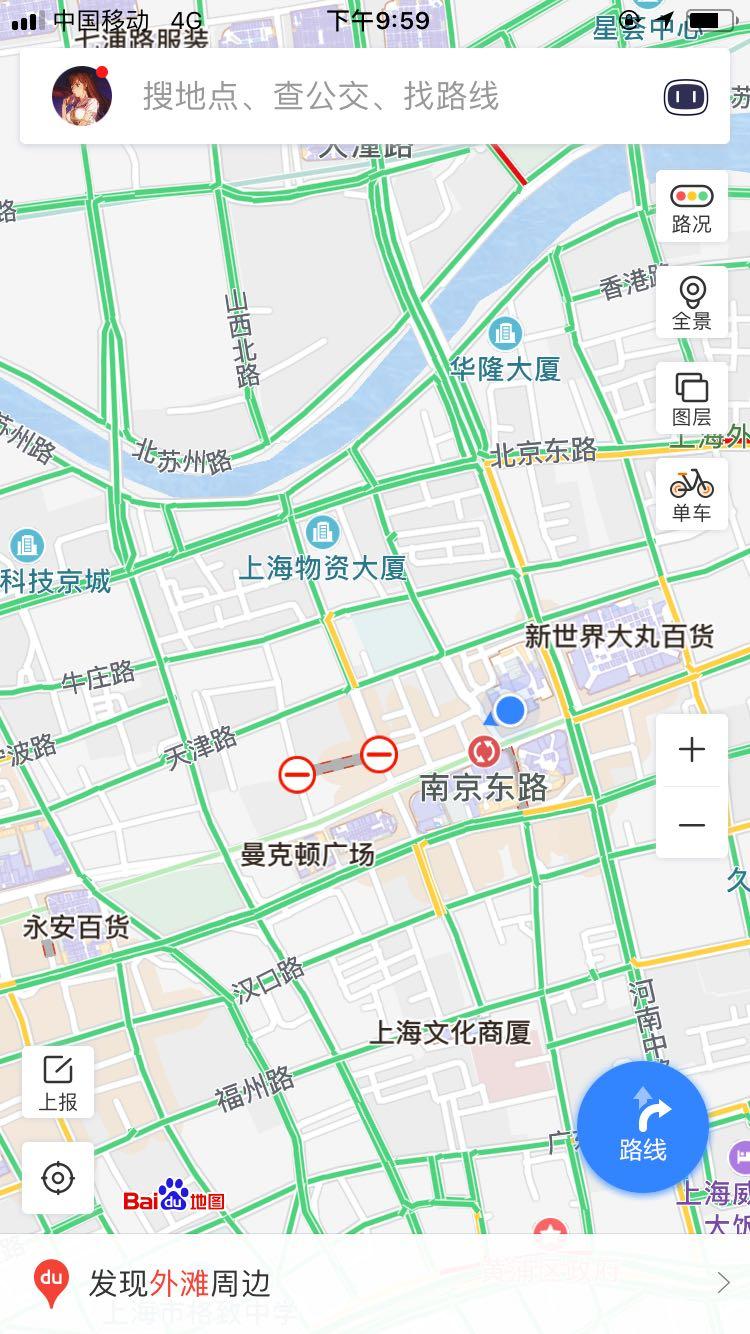Tap the 南京东路 metro station icon
Viewport: 750px width, 1334px height.
click(483, 753)
